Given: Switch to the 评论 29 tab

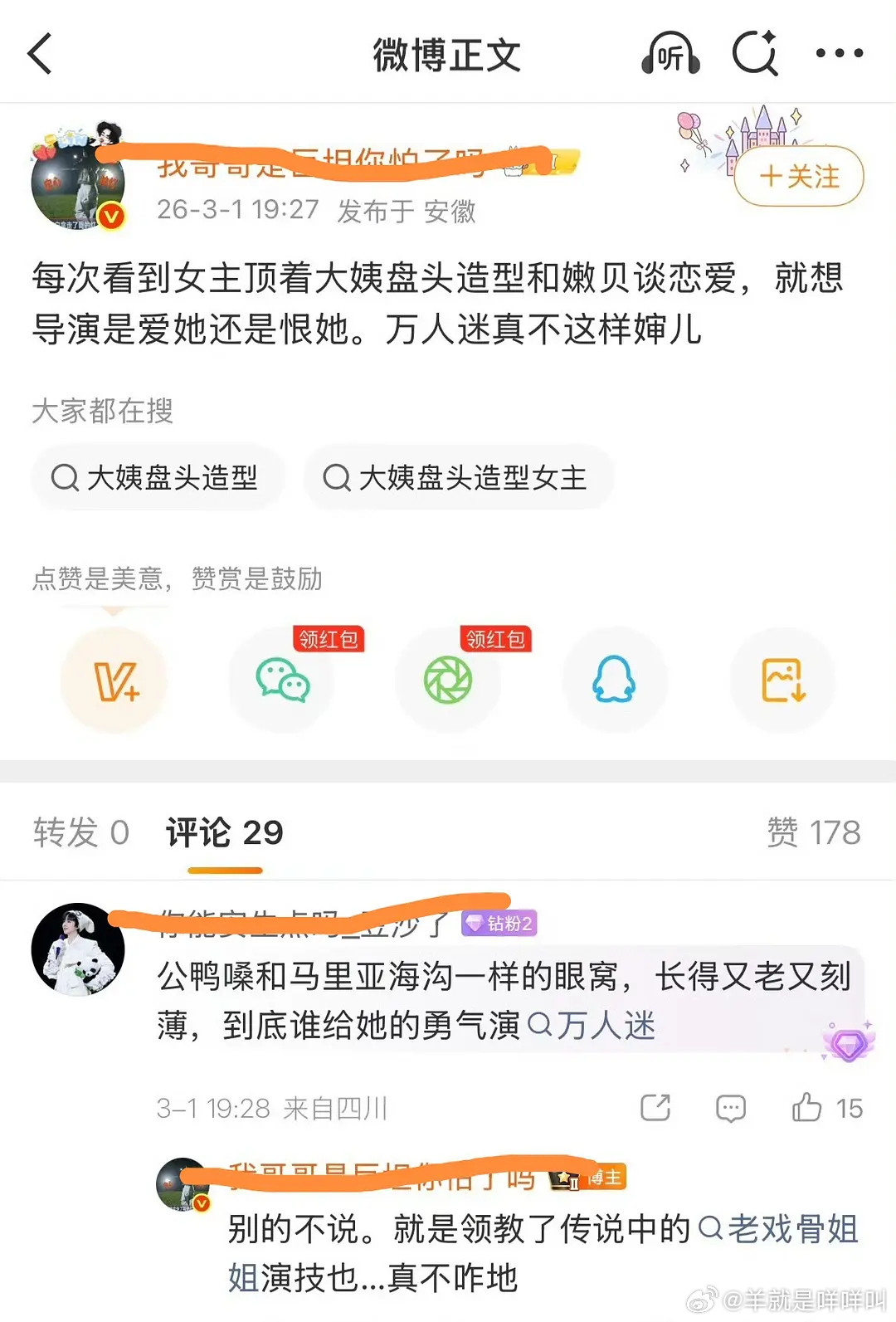Looking at the screenshot, I should 222,832.
